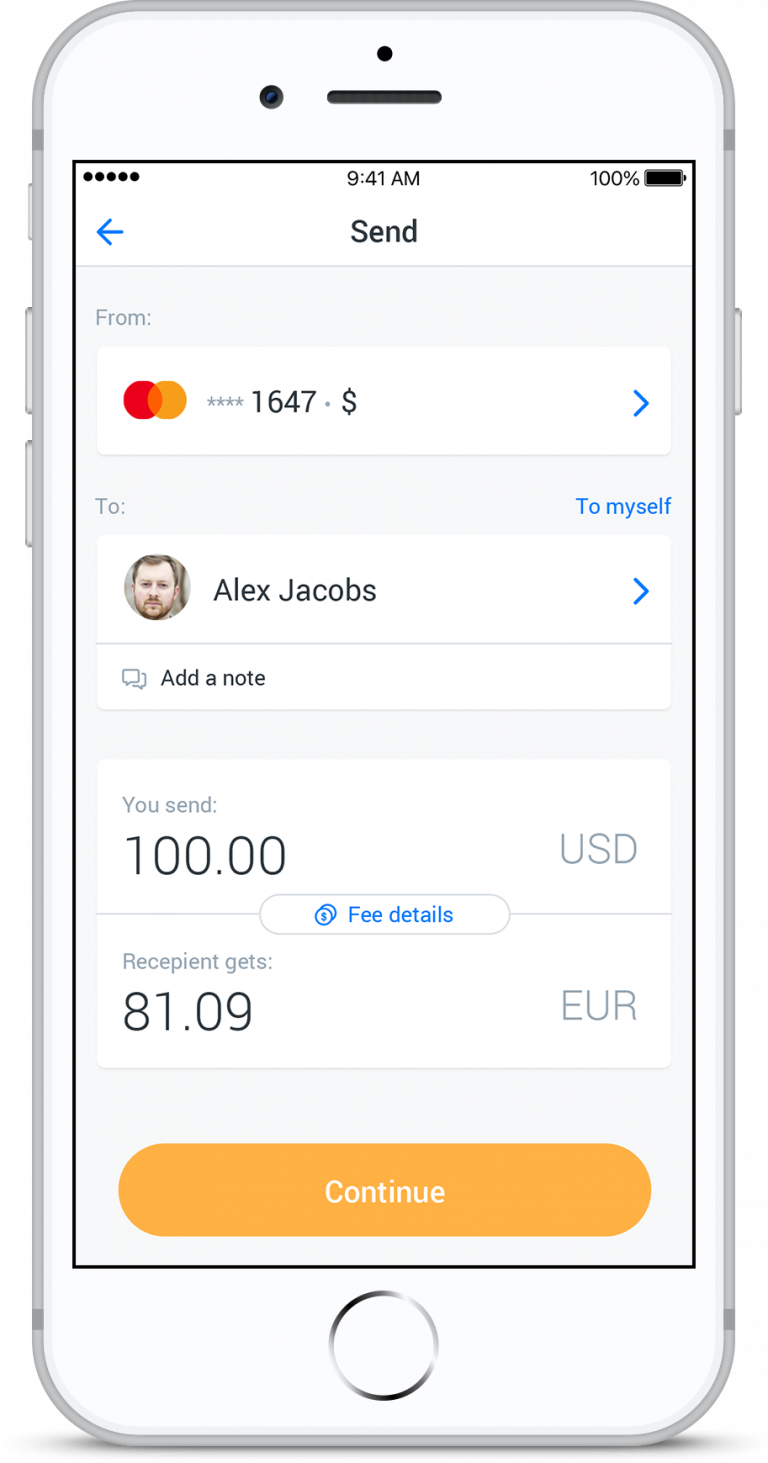Edit the recipient gets amount

(x=188, y=1012)
